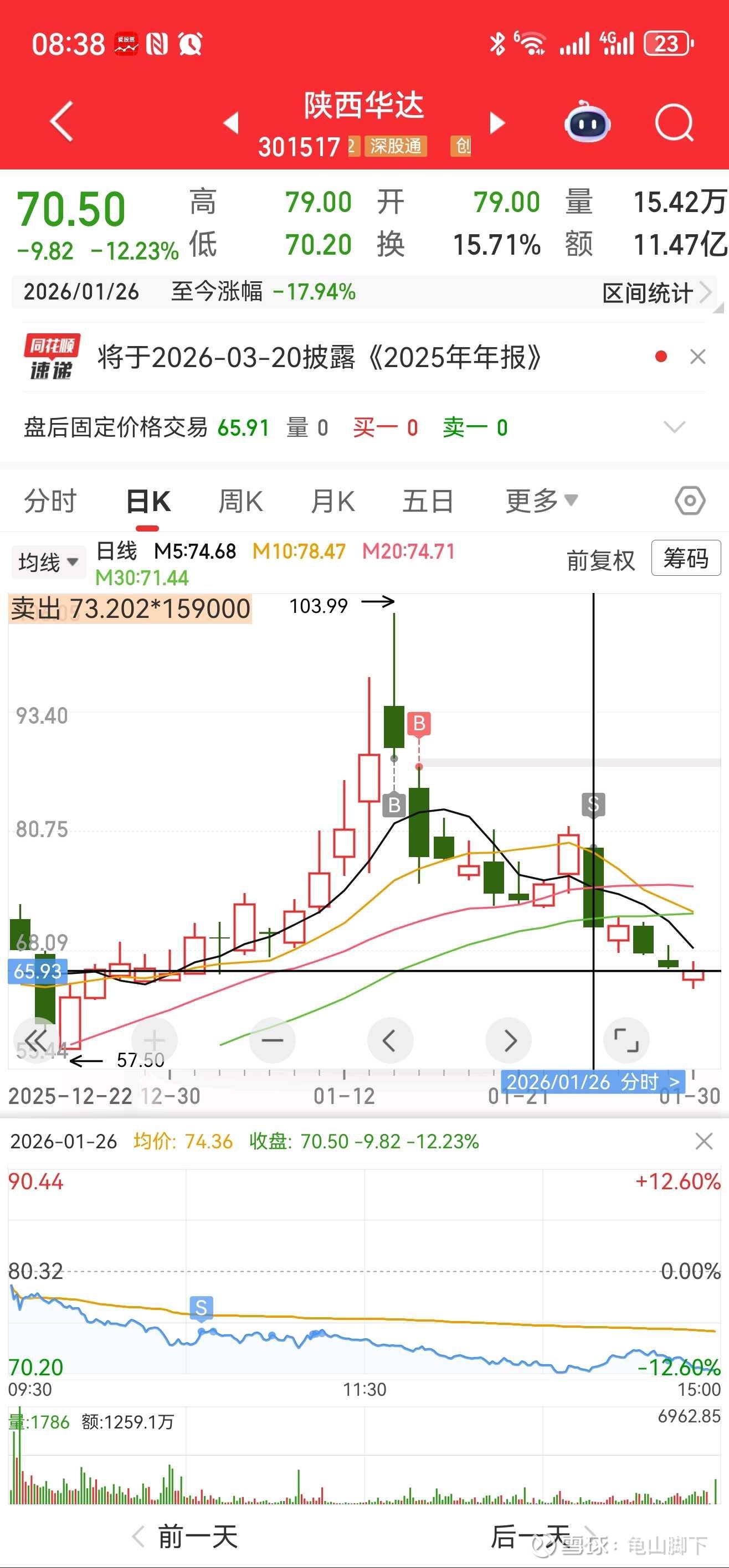Go back using the top-left arrow

tap(61, 121)
